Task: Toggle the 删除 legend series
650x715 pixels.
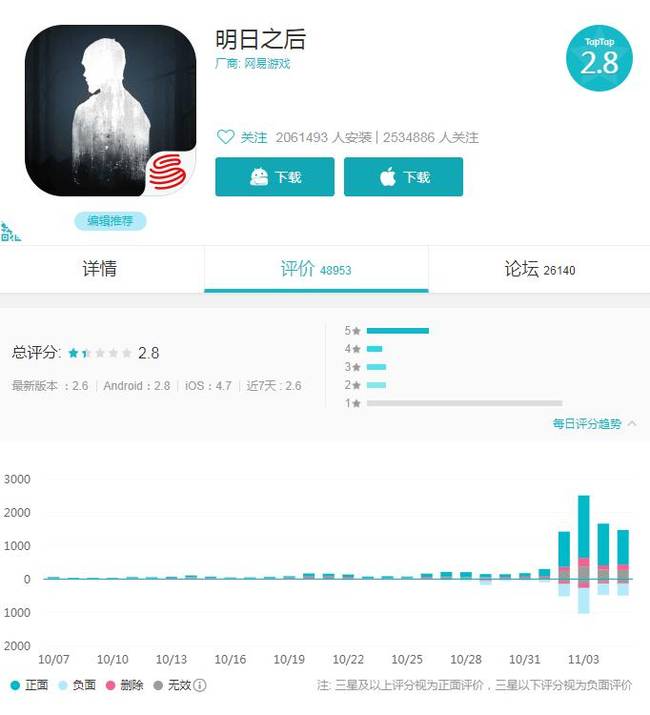Action: (127, 685)
